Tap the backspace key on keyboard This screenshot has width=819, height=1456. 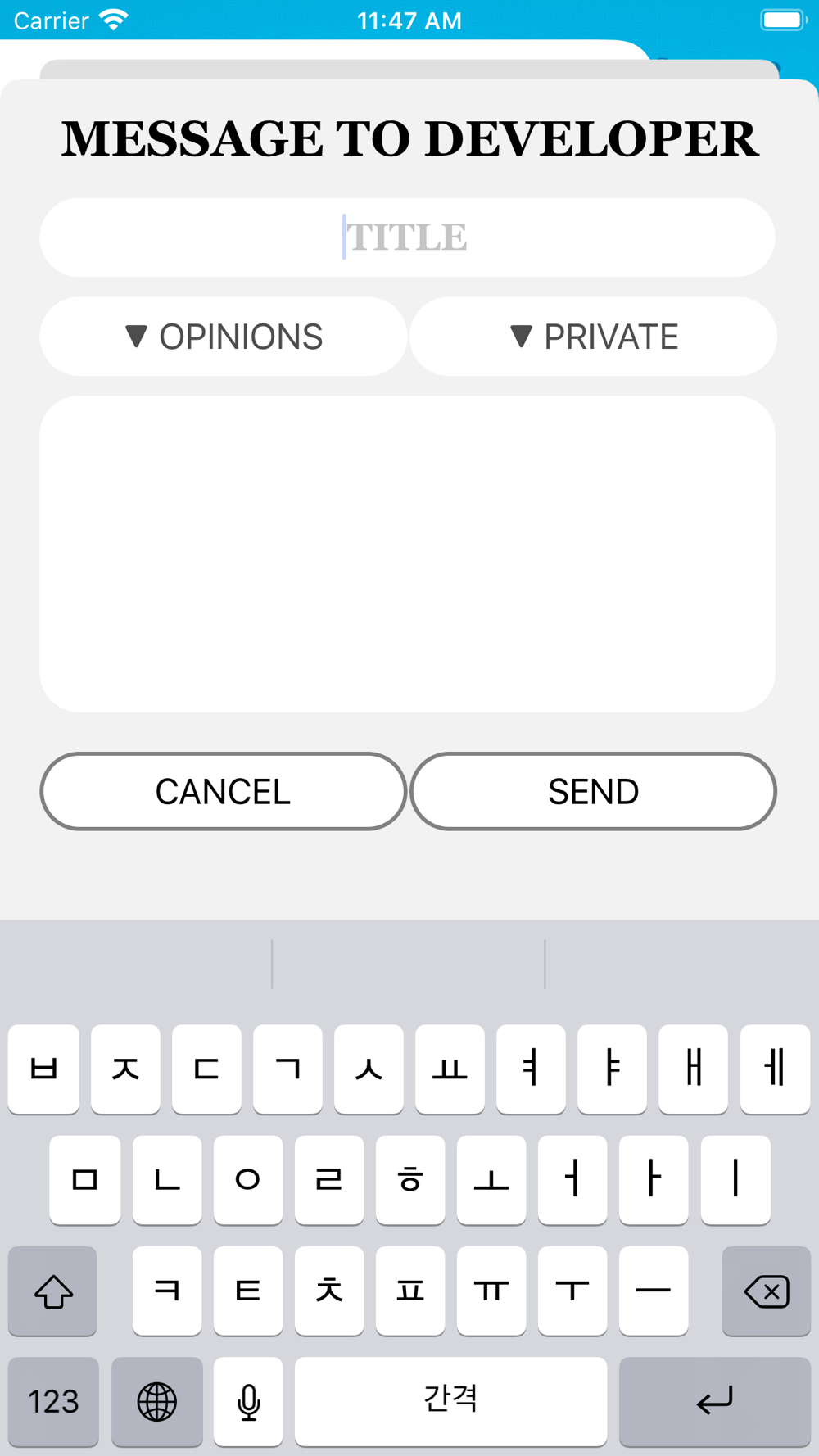point(766,1291)
